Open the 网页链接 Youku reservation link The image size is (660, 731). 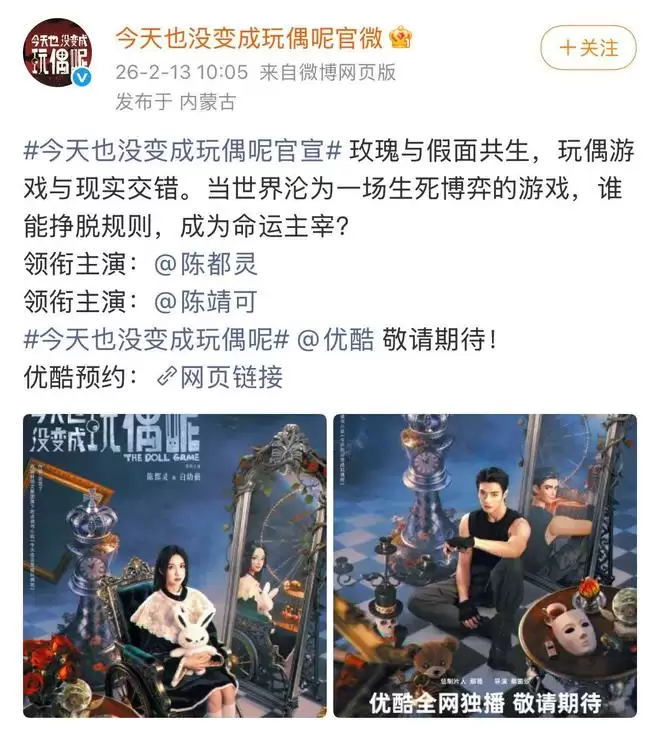coord(221,376)
